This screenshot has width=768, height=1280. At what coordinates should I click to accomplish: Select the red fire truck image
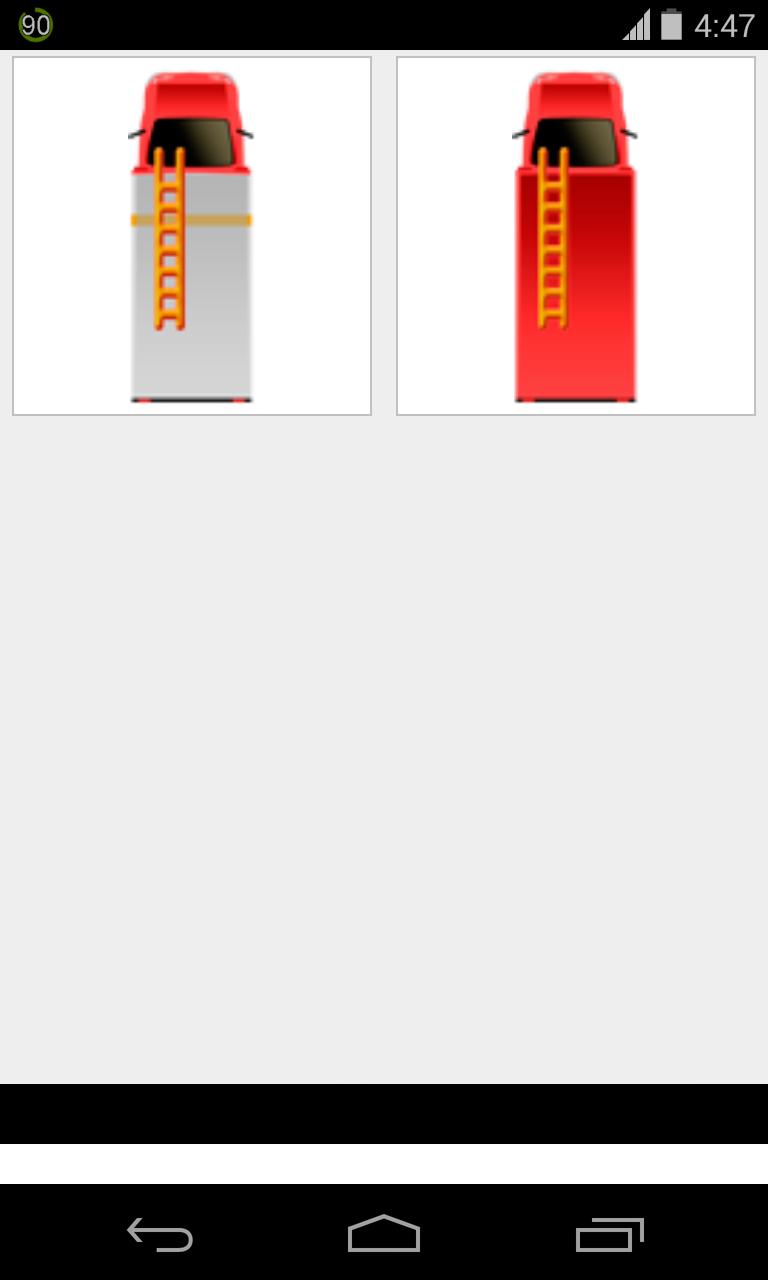tap(575, 235)
